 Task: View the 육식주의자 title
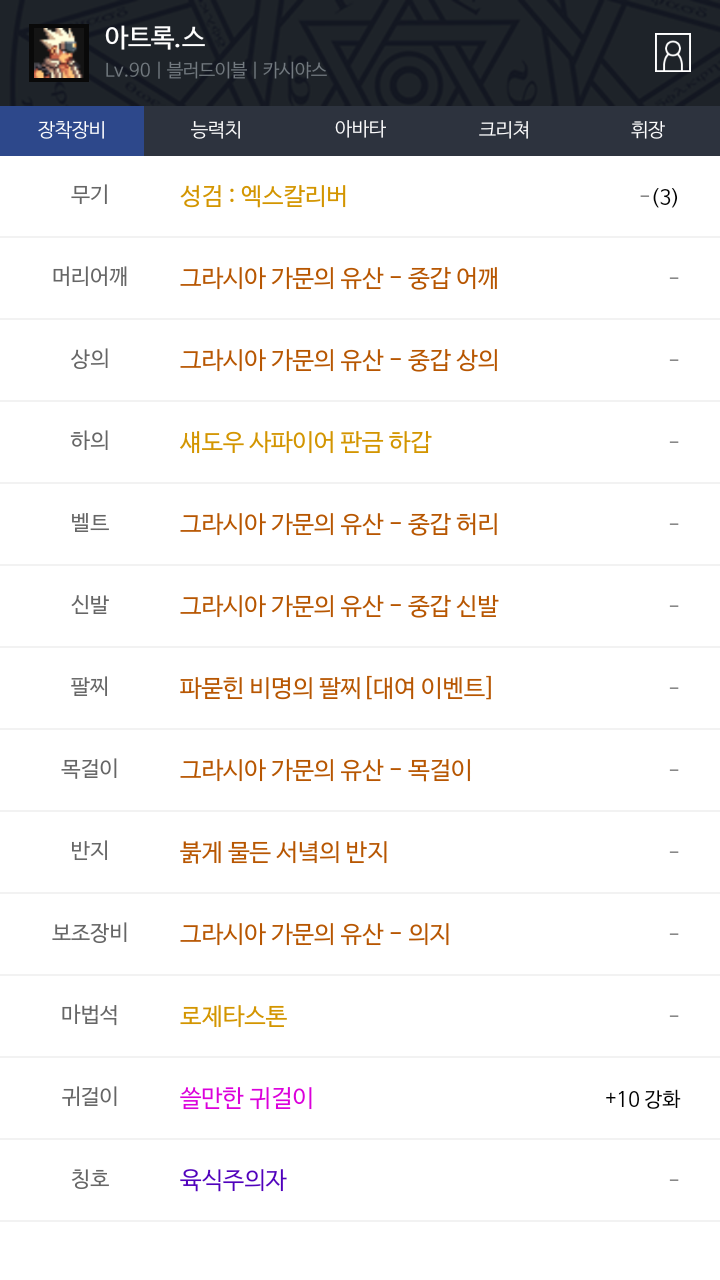233,1180
